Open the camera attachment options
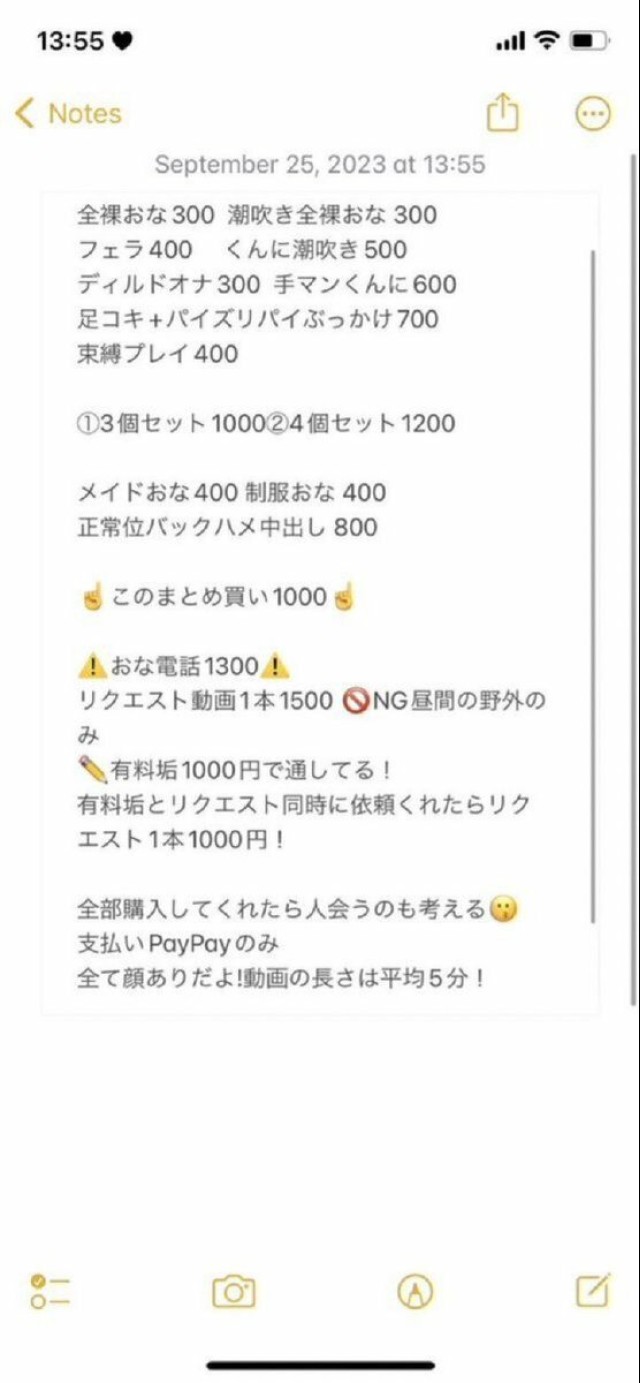This screenshot has width=640, height=1383. point(234,1291)
